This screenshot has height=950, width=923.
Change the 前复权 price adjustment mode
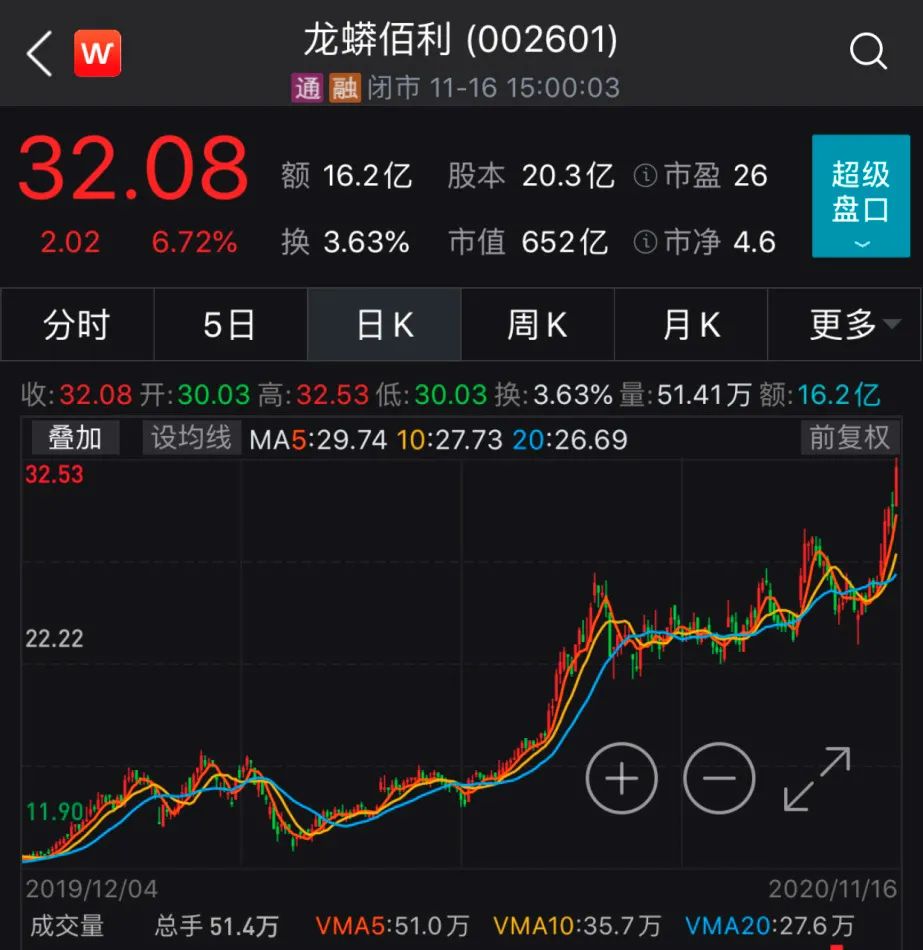pyautogui.click(x=849, y=438)
